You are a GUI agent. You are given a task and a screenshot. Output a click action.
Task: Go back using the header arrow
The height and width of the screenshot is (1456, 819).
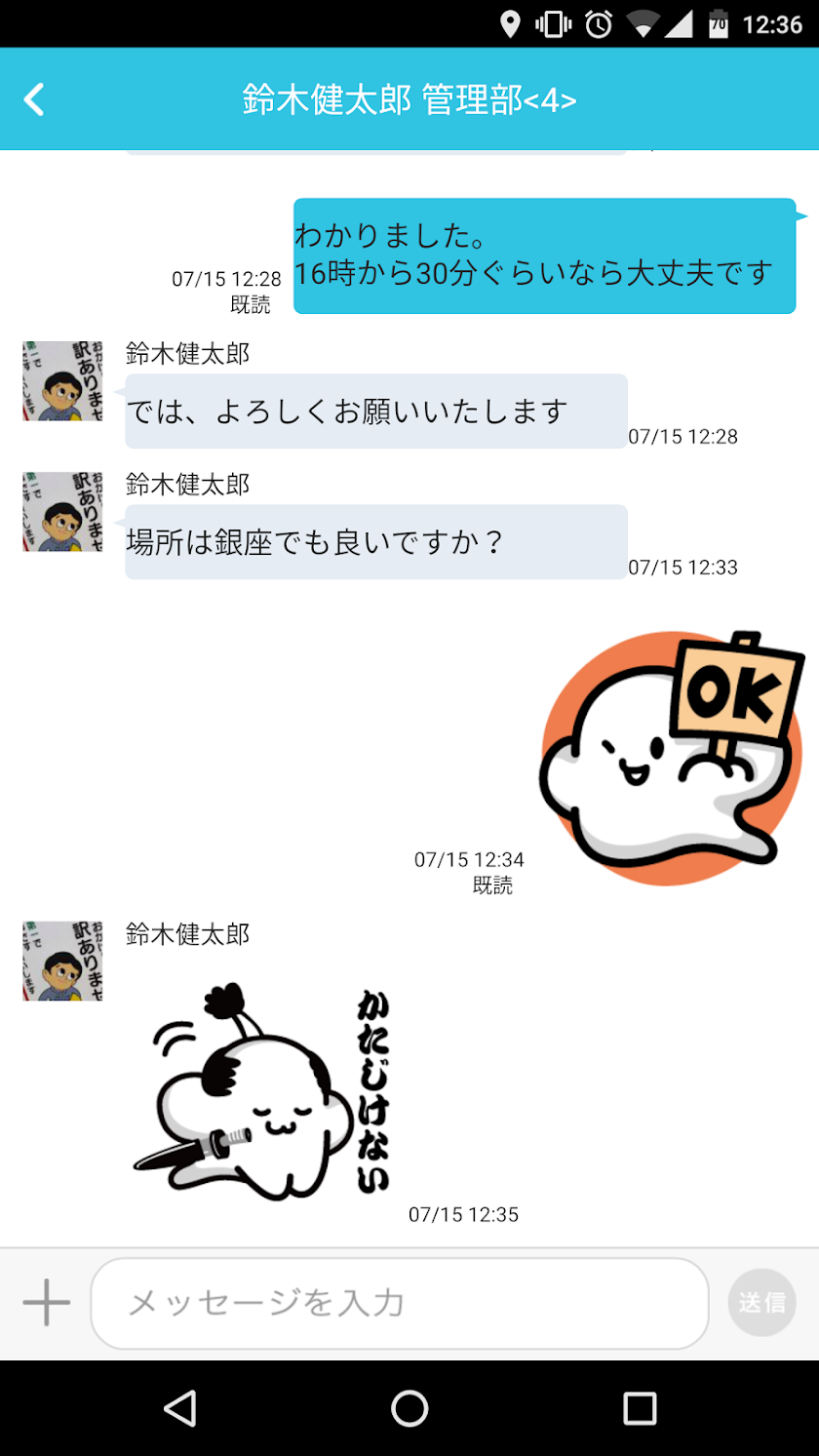pos(35,99)
